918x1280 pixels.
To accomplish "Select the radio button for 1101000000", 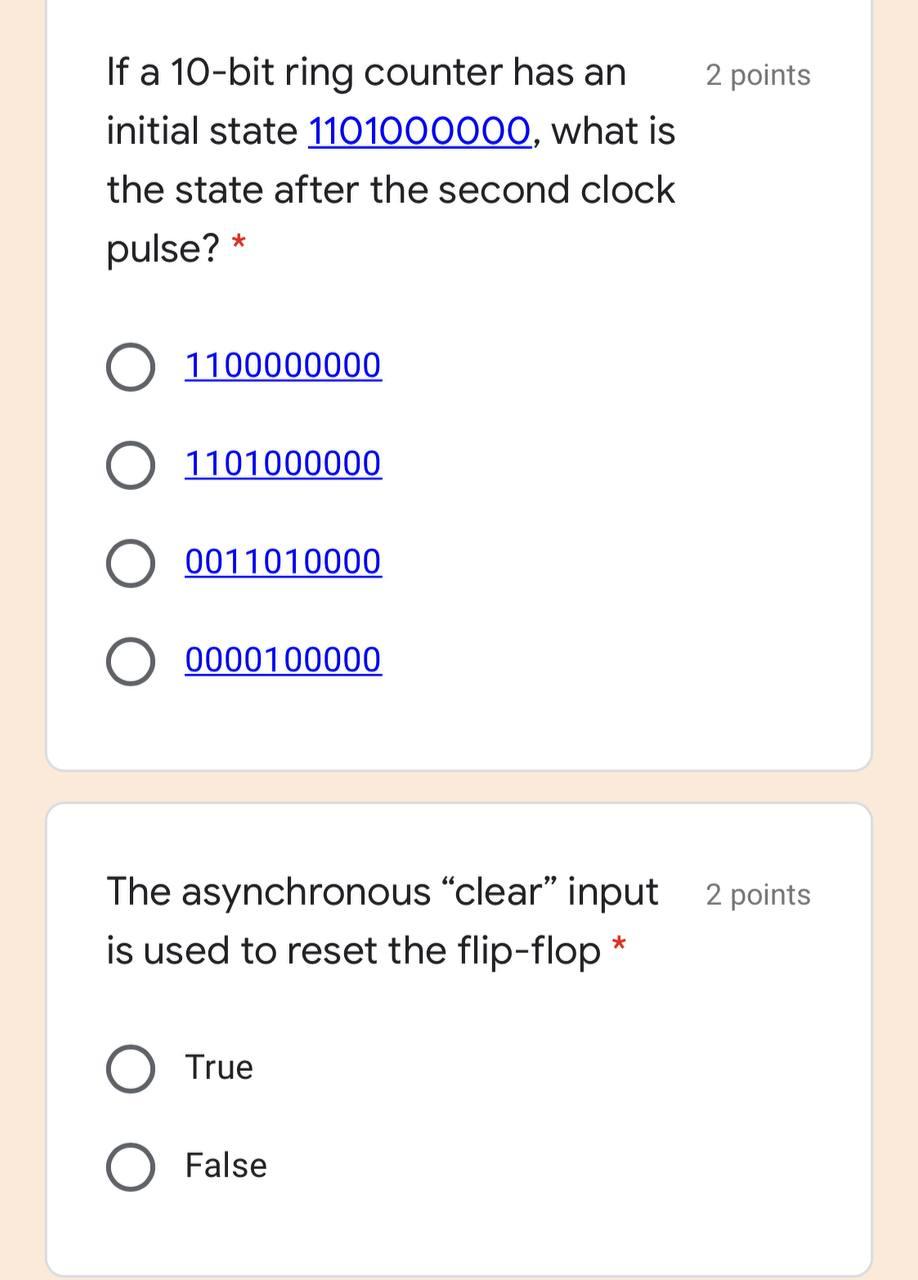I will pos(130,464).
